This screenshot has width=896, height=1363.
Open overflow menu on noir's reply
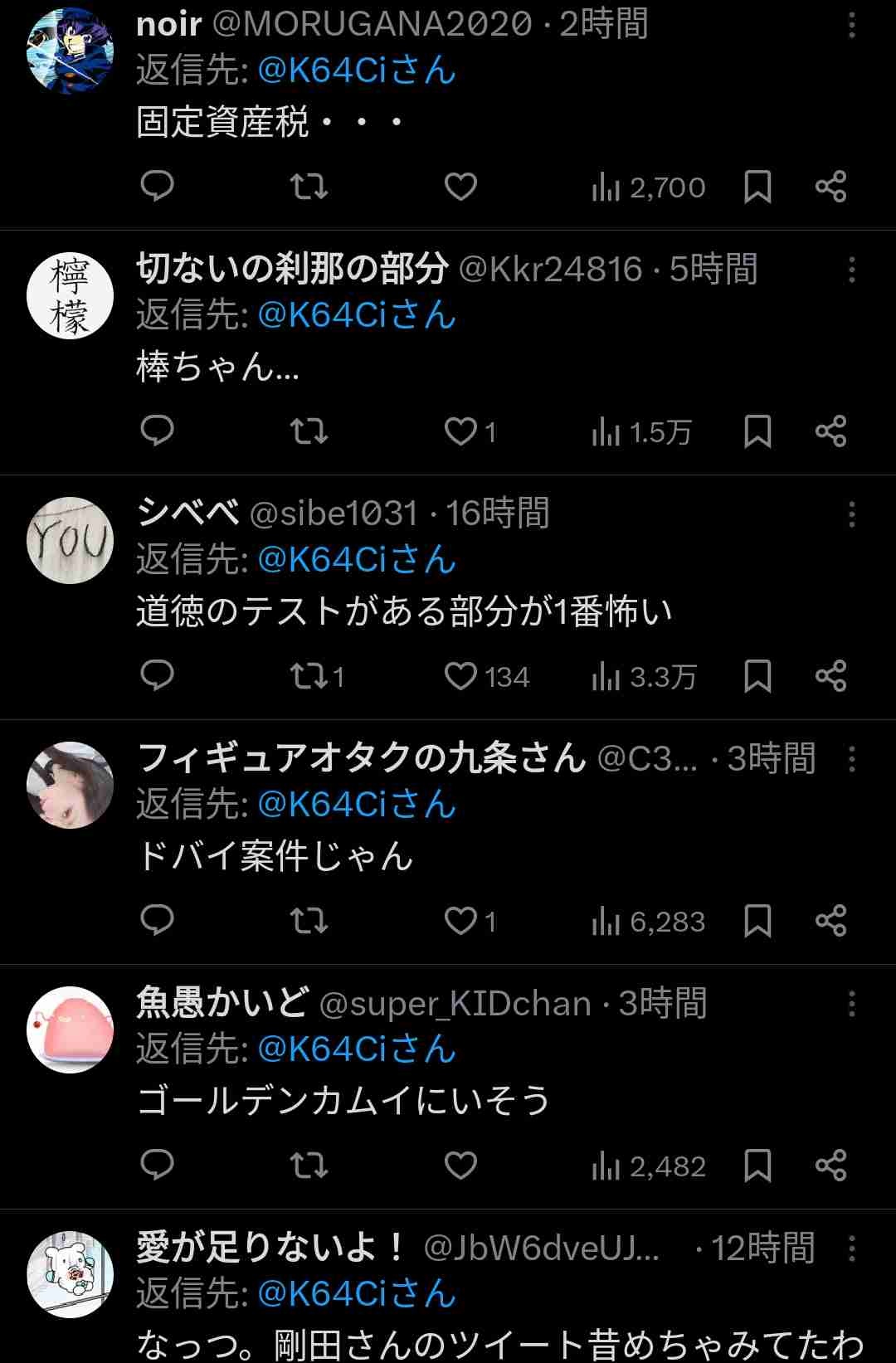click(851, 26)
